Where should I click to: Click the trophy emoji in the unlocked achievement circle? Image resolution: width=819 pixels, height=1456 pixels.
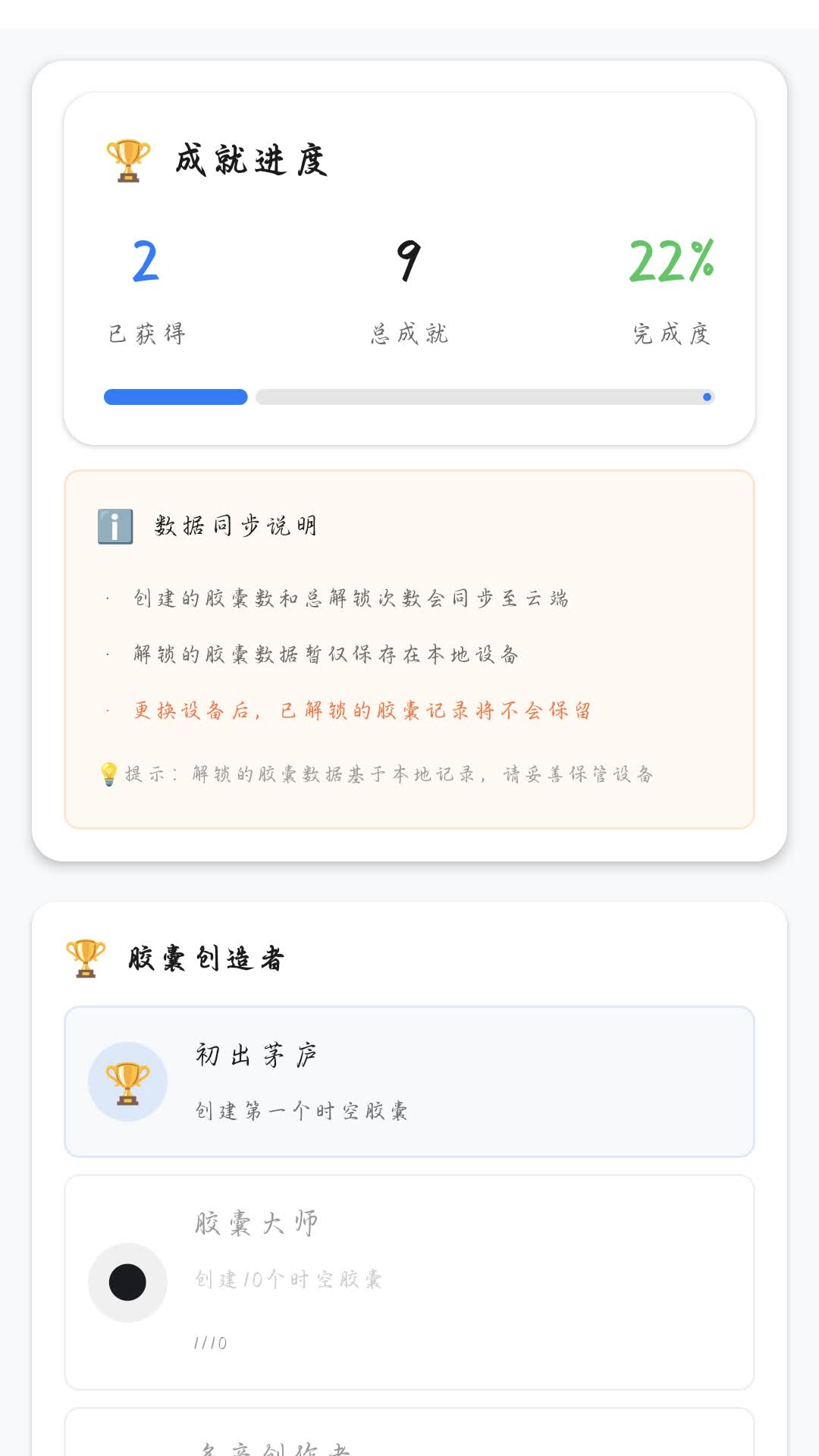(x=127, y=1082)
